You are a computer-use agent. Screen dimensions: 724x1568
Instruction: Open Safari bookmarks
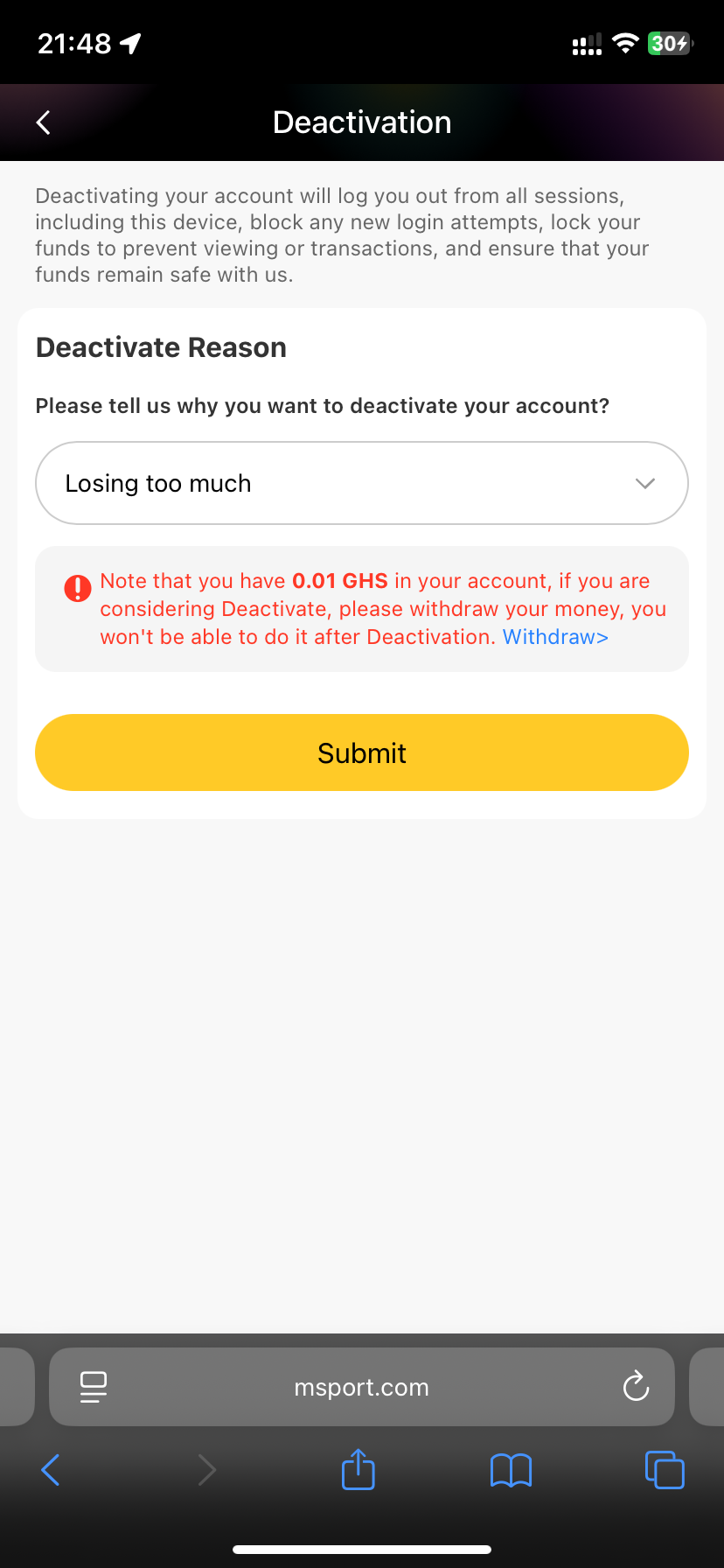pos(512,1470)
